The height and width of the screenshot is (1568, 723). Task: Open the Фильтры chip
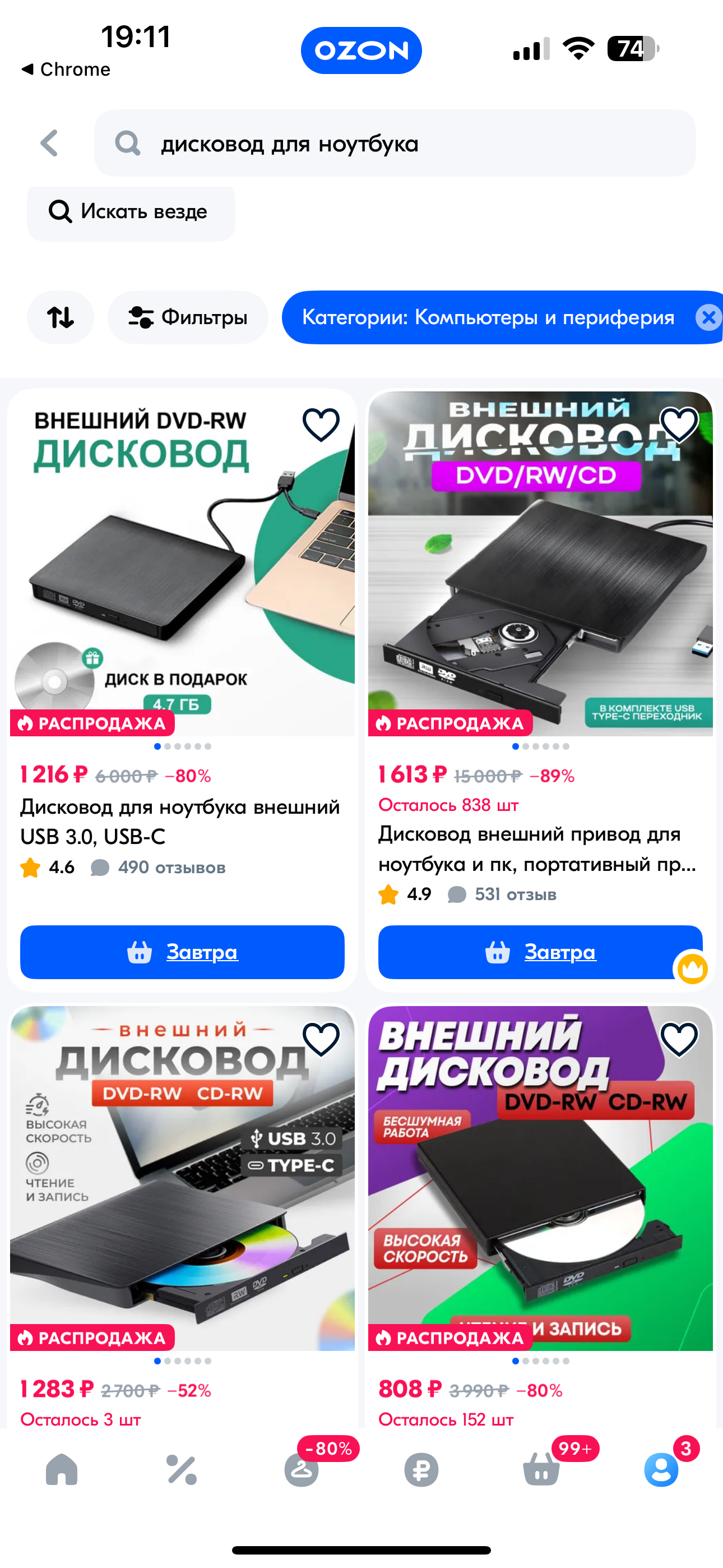pos(187,317)
